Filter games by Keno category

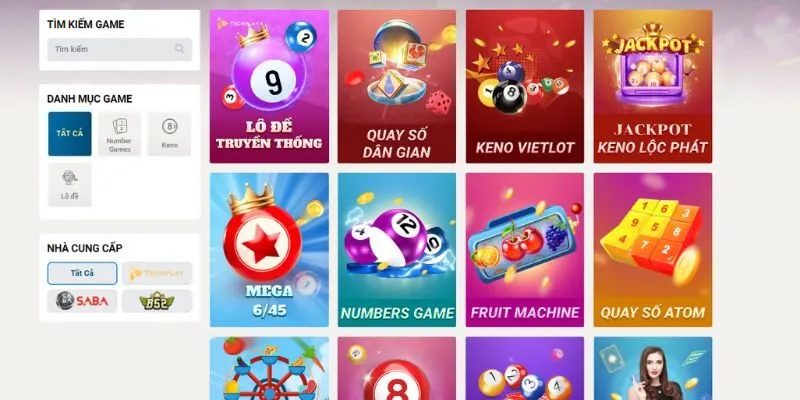(169, 133)
